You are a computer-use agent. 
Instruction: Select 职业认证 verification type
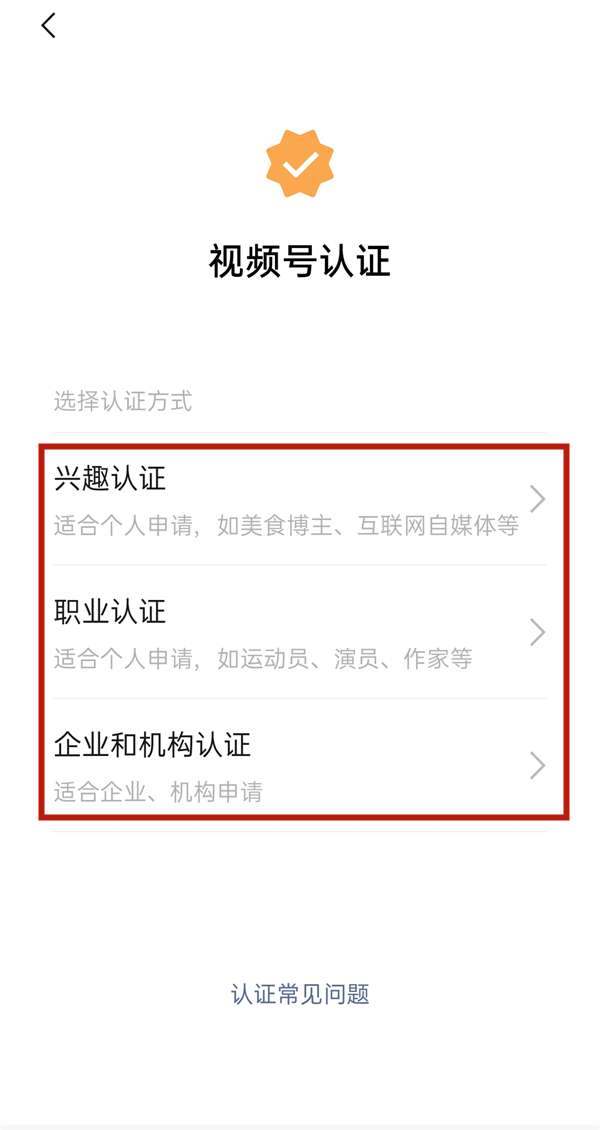[x=300, y=632]
